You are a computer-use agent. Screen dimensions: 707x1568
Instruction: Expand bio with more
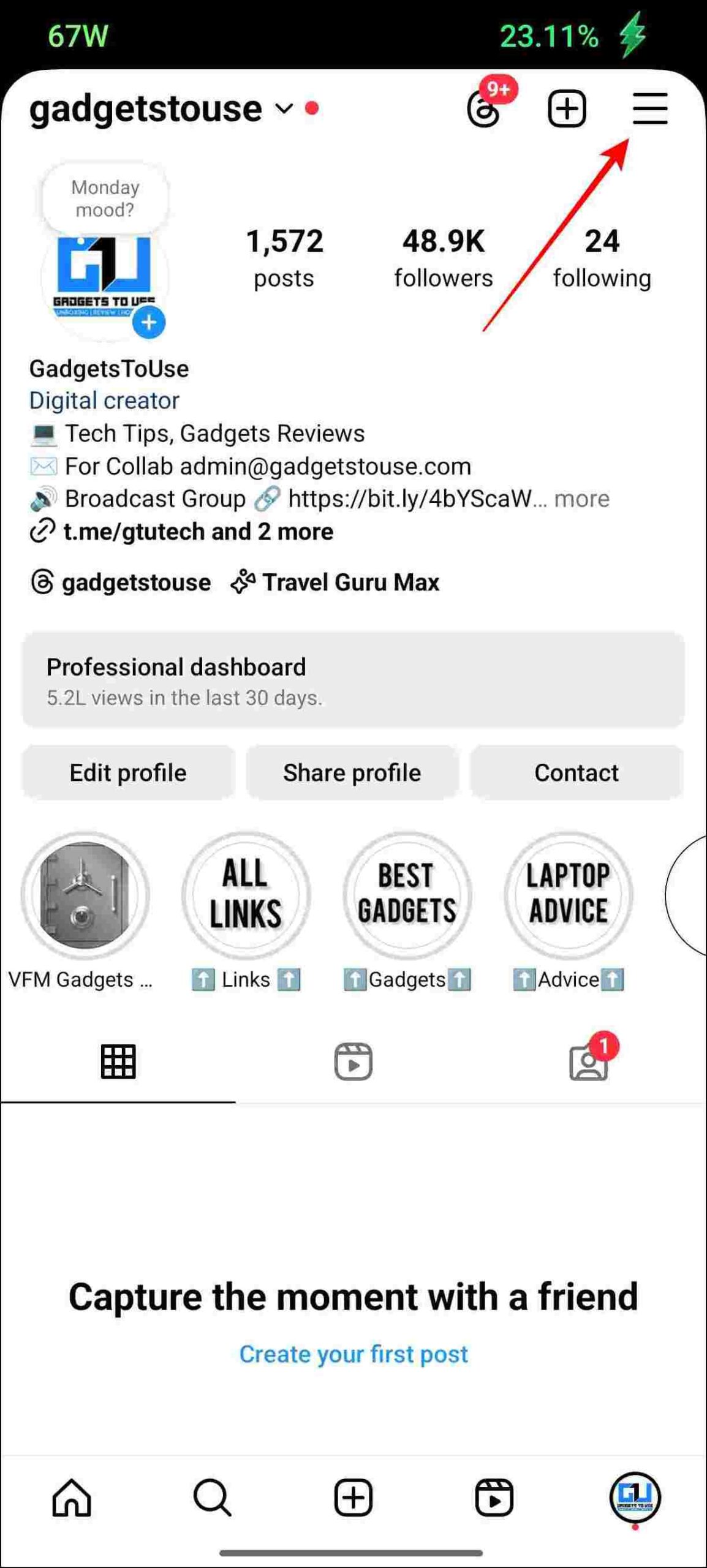tap(582, 499)
